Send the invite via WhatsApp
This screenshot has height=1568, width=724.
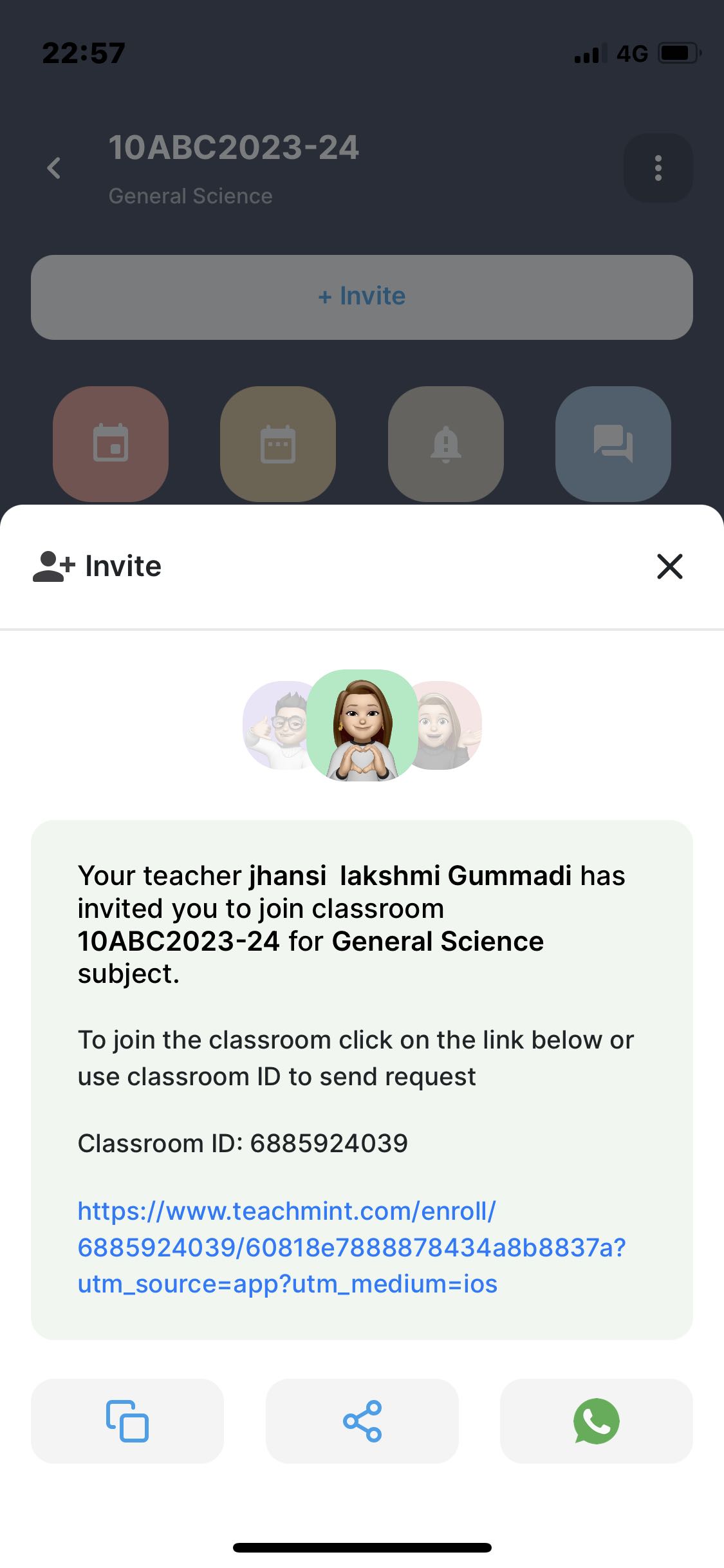(596, 1421)
